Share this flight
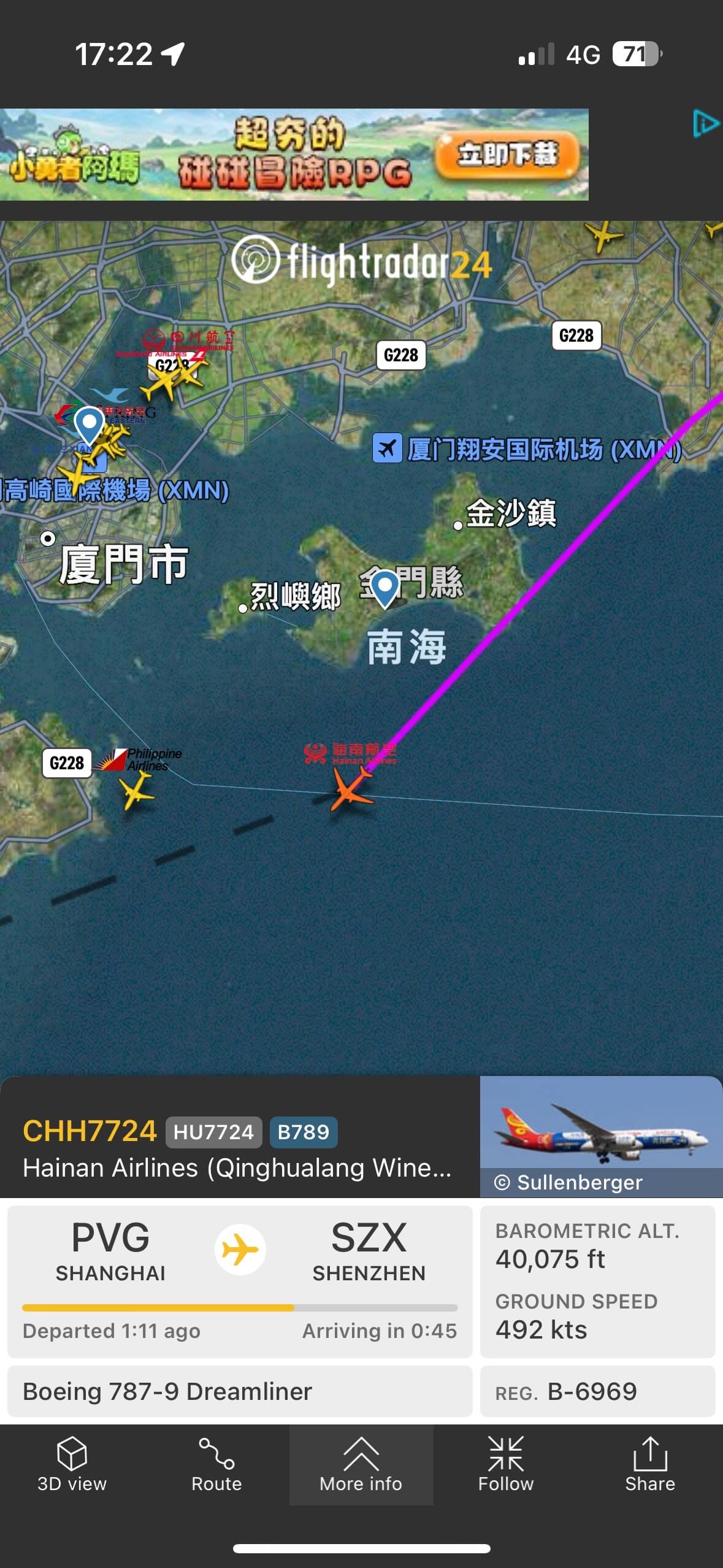Viewport: 723px width, 1568px height. point(650,1465)
